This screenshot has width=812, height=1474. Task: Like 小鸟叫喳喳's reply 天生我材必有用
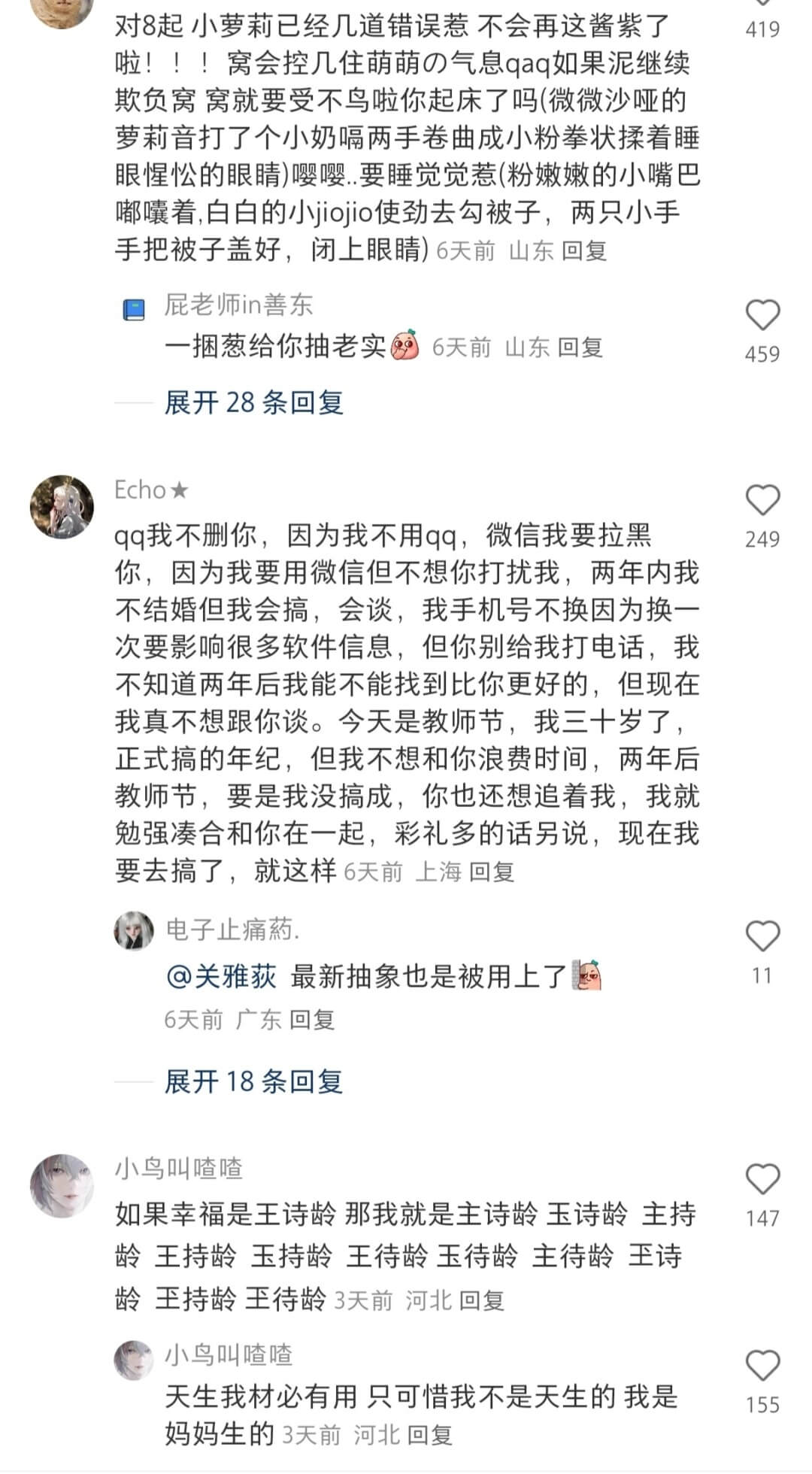coord(762,1366)
